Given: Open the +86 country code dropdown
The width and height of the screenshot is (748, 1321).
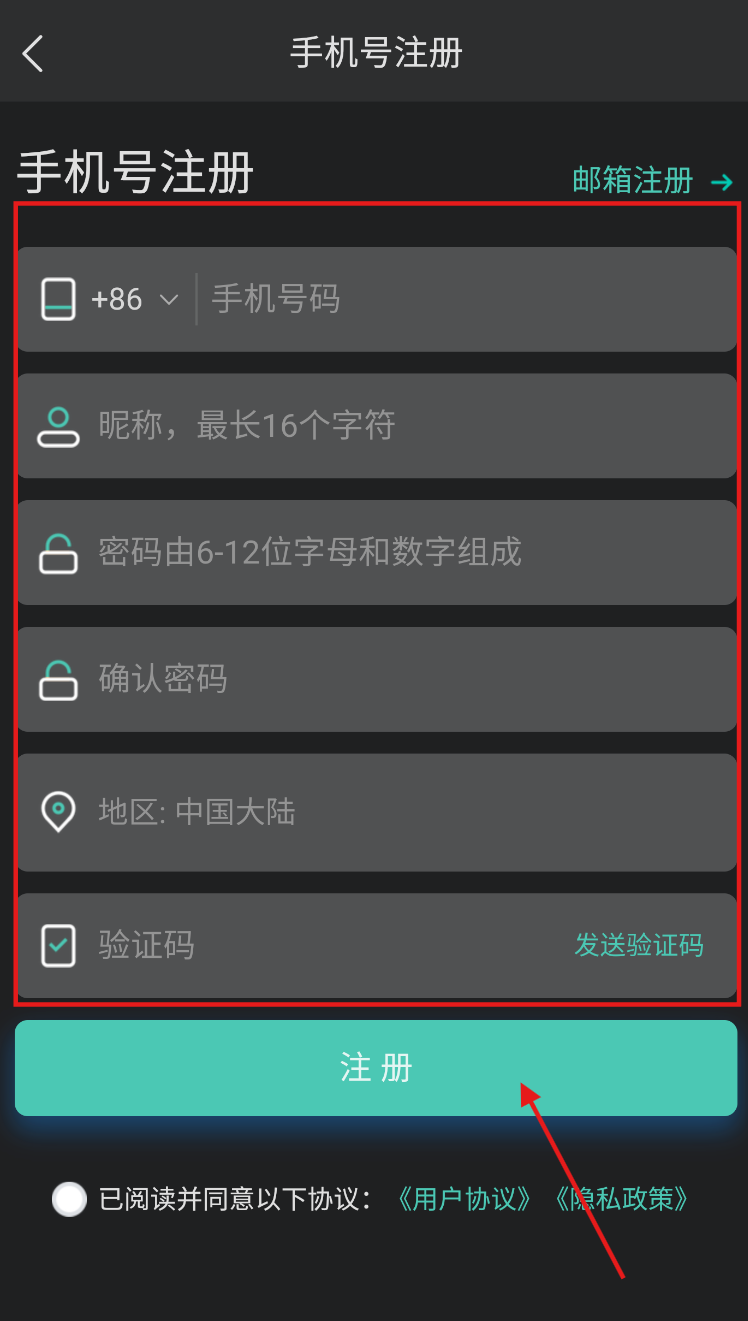Looking at the screenshot, I should click(134, 299).
